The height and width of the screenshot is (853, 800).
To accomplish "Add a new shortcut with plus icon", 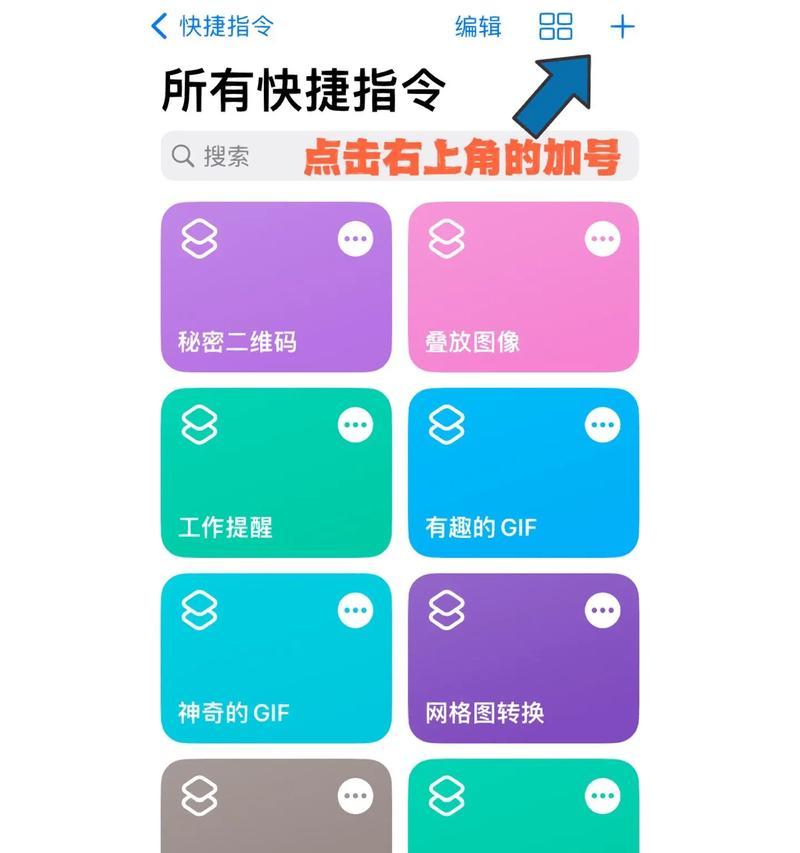I will click(x=622, y=27).
